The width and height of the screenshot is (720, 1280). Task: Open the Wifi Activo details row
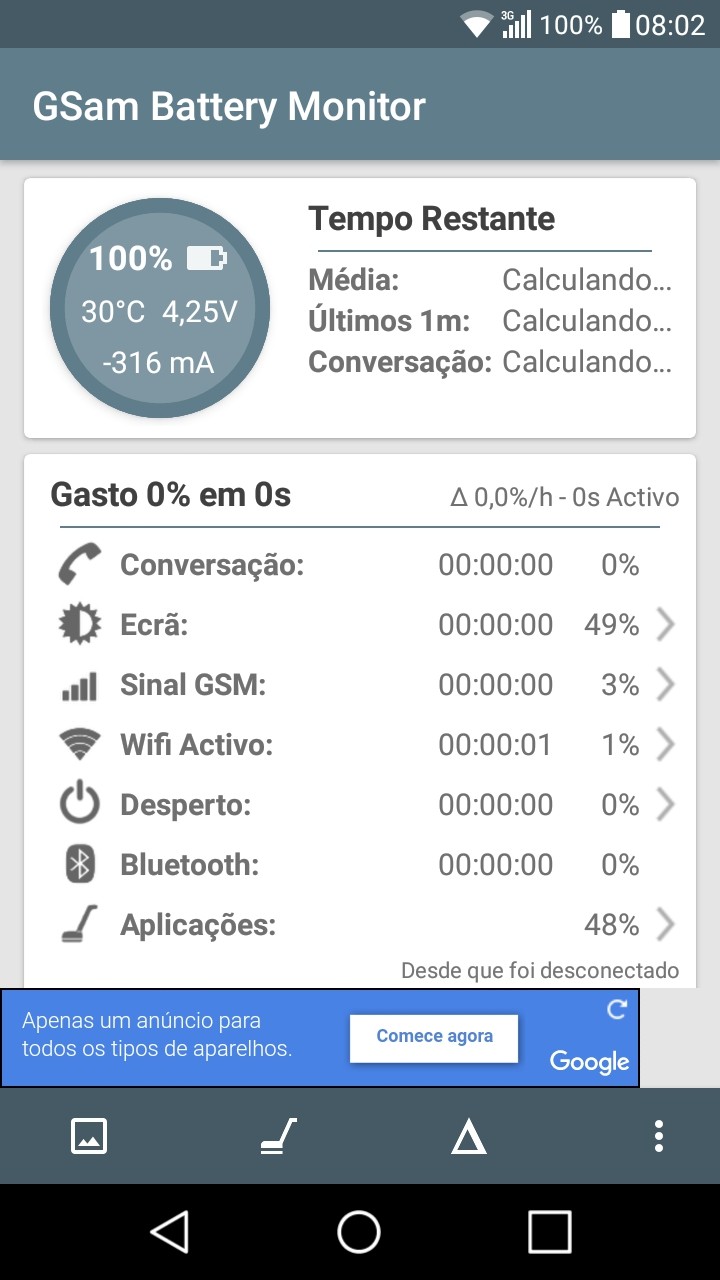pyautogui.click(x=360, y=745)
